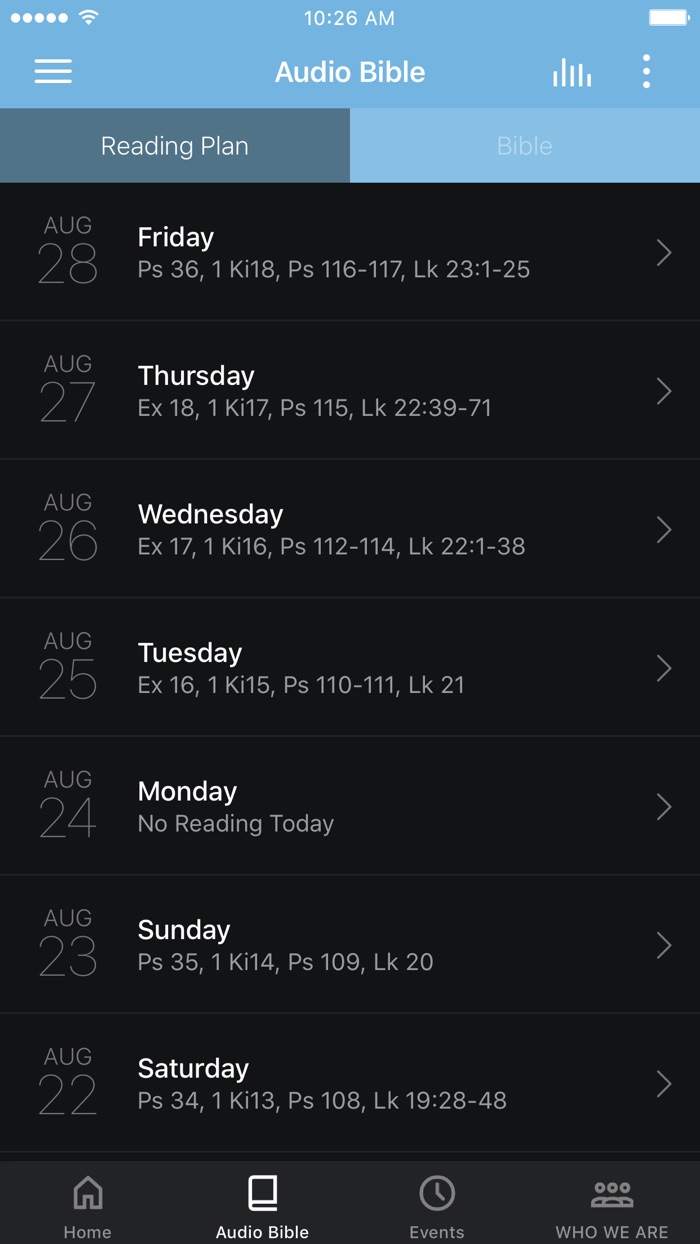The height and width of the screenshot is (1244, 700).
Task: Open the audio equalizer bars icon
Action: tap(572, 72)
